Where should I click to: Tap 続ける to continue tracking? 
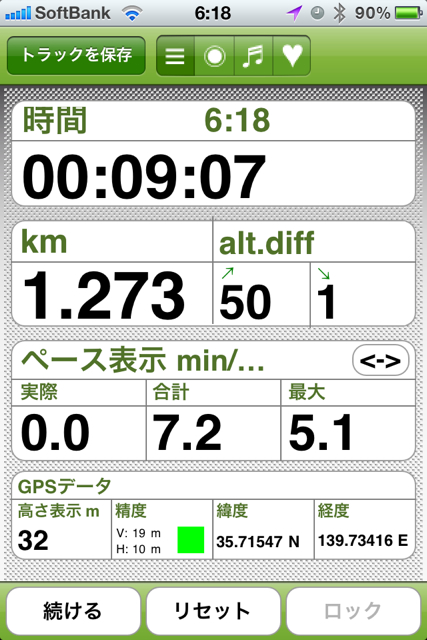(73, 611)
